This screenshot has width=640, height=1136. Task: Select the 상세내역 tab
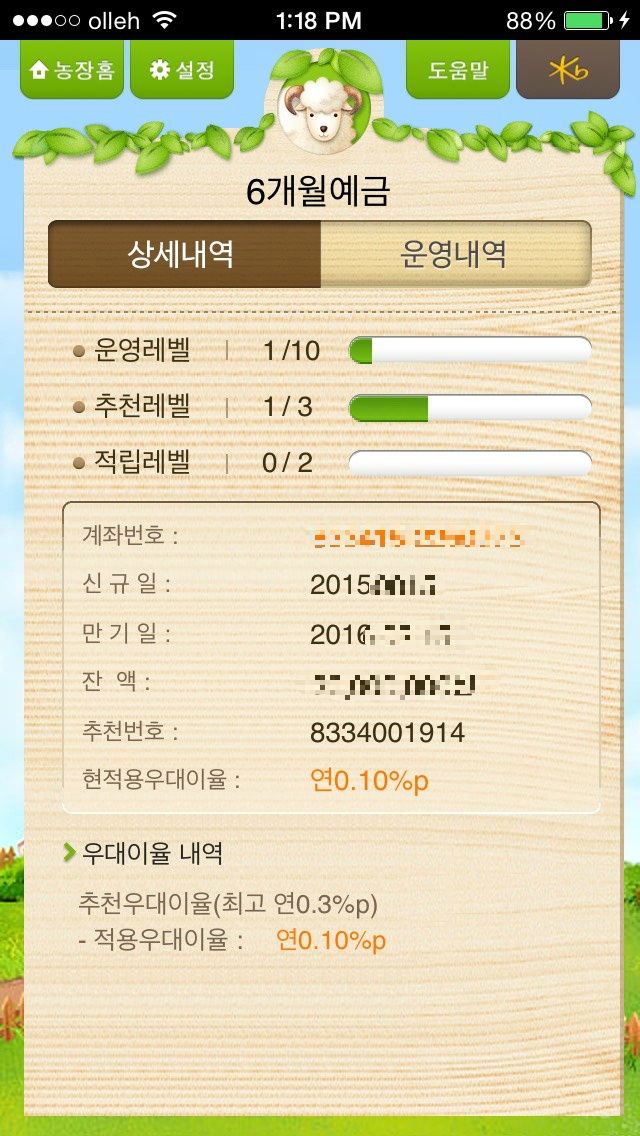184,254
